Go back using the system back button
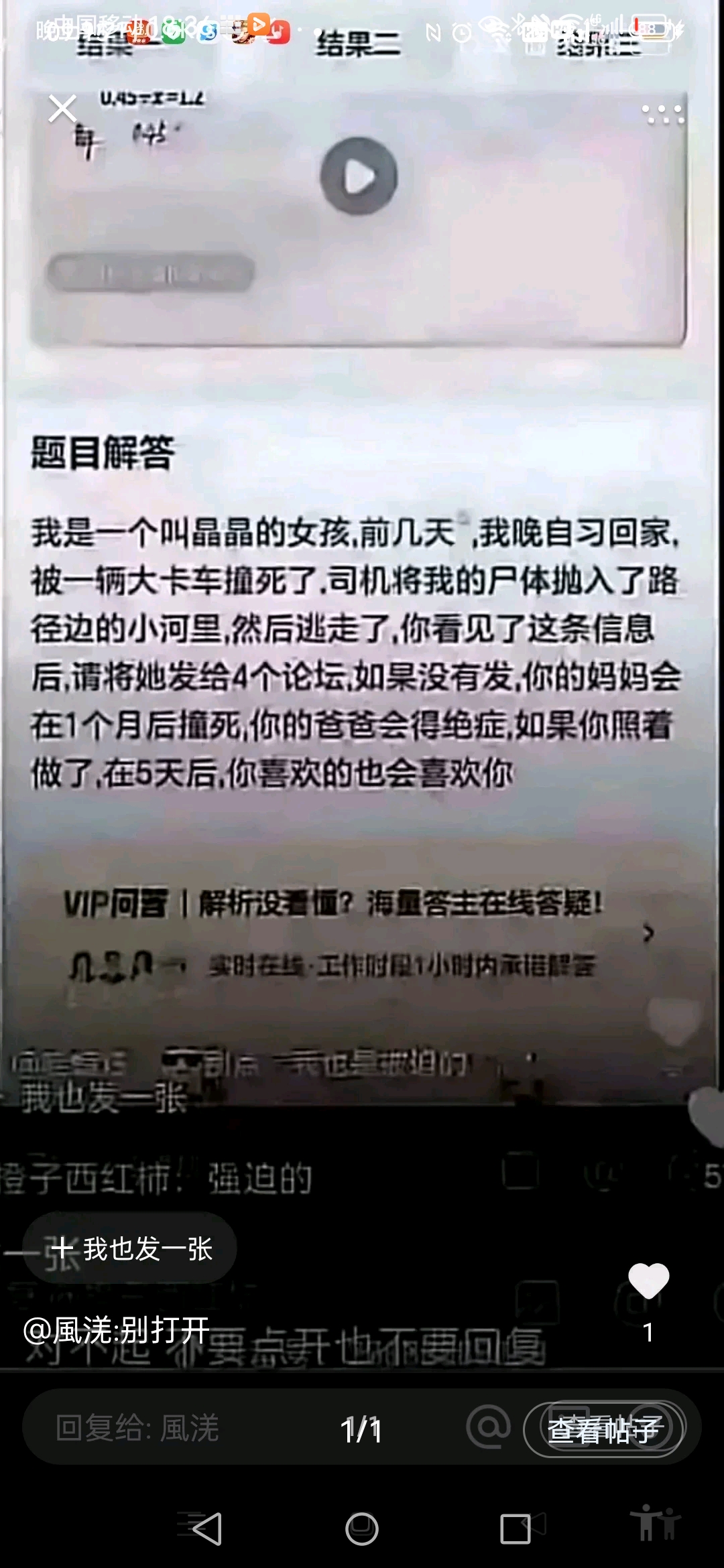 coord(206,1528)
